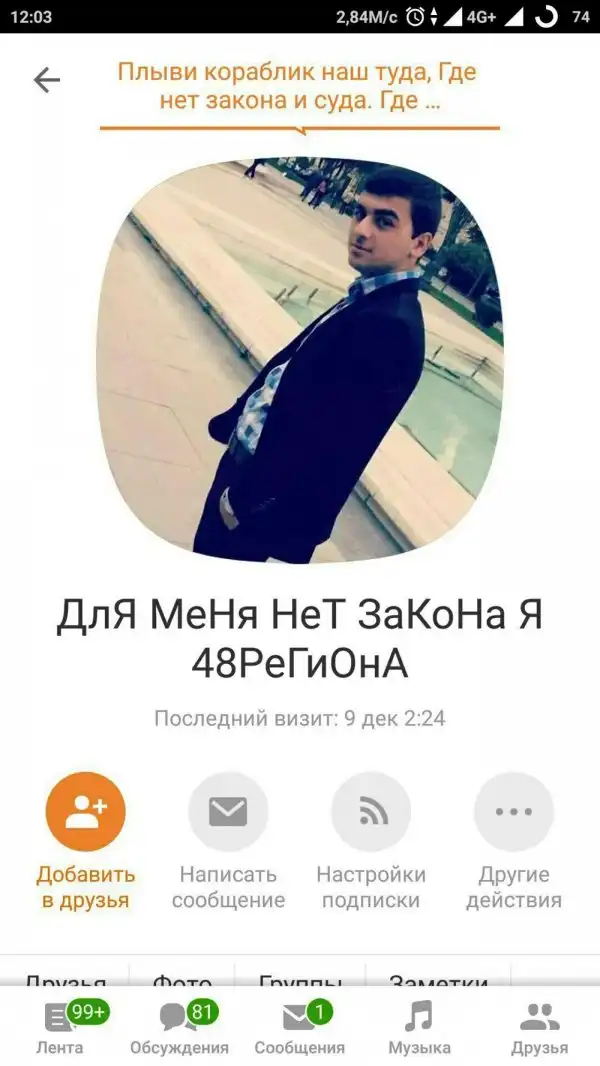Open Настройки подписки
The width and height of the screenshot is (600, 1066).
coord(371,812)
